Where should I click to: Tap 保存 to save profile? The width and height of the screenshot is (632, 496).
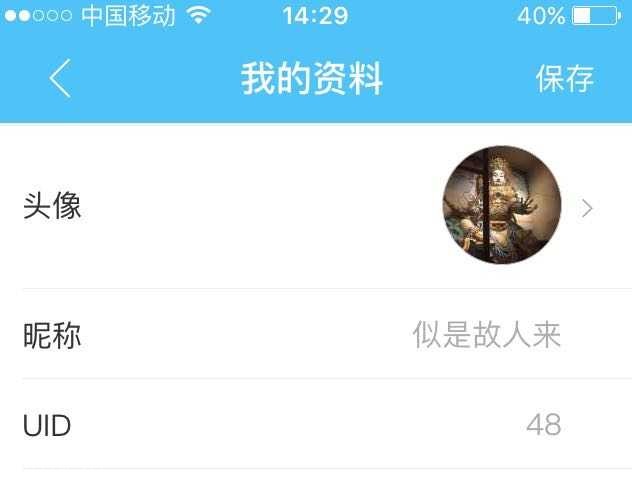click(565, 78)
